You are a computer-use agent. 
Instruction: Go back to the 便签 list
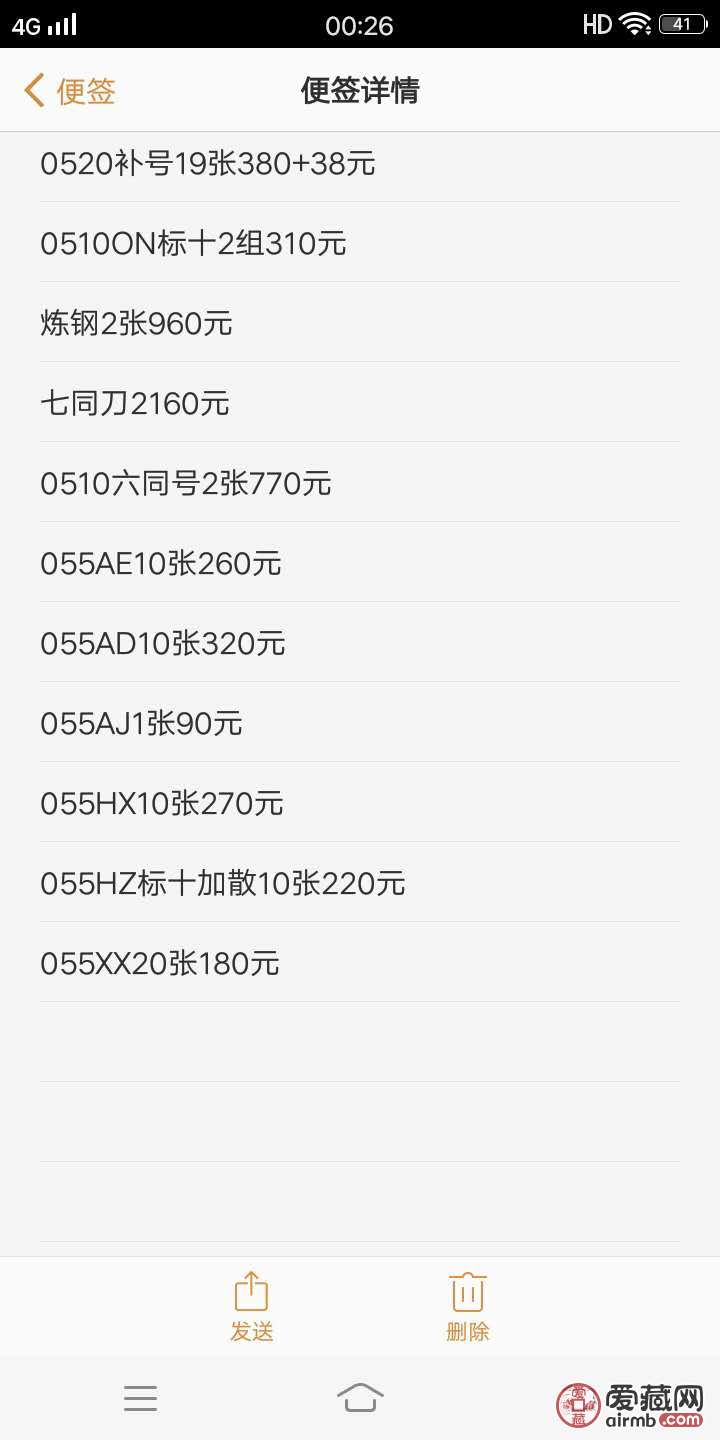click(x=70, y=91)
